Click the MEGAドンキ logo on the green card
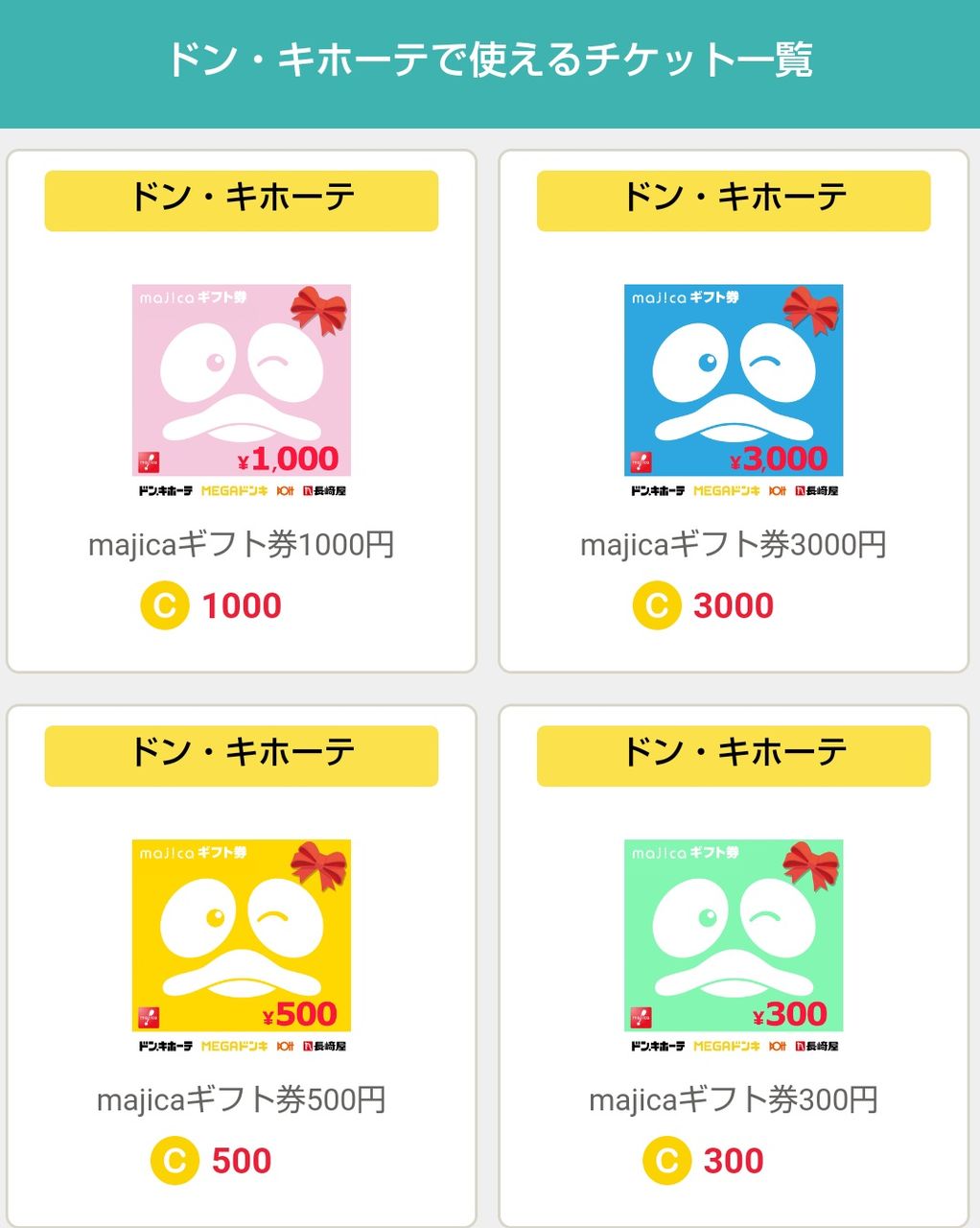This screenshot has height=1228, width=980. pos(726,1047)
